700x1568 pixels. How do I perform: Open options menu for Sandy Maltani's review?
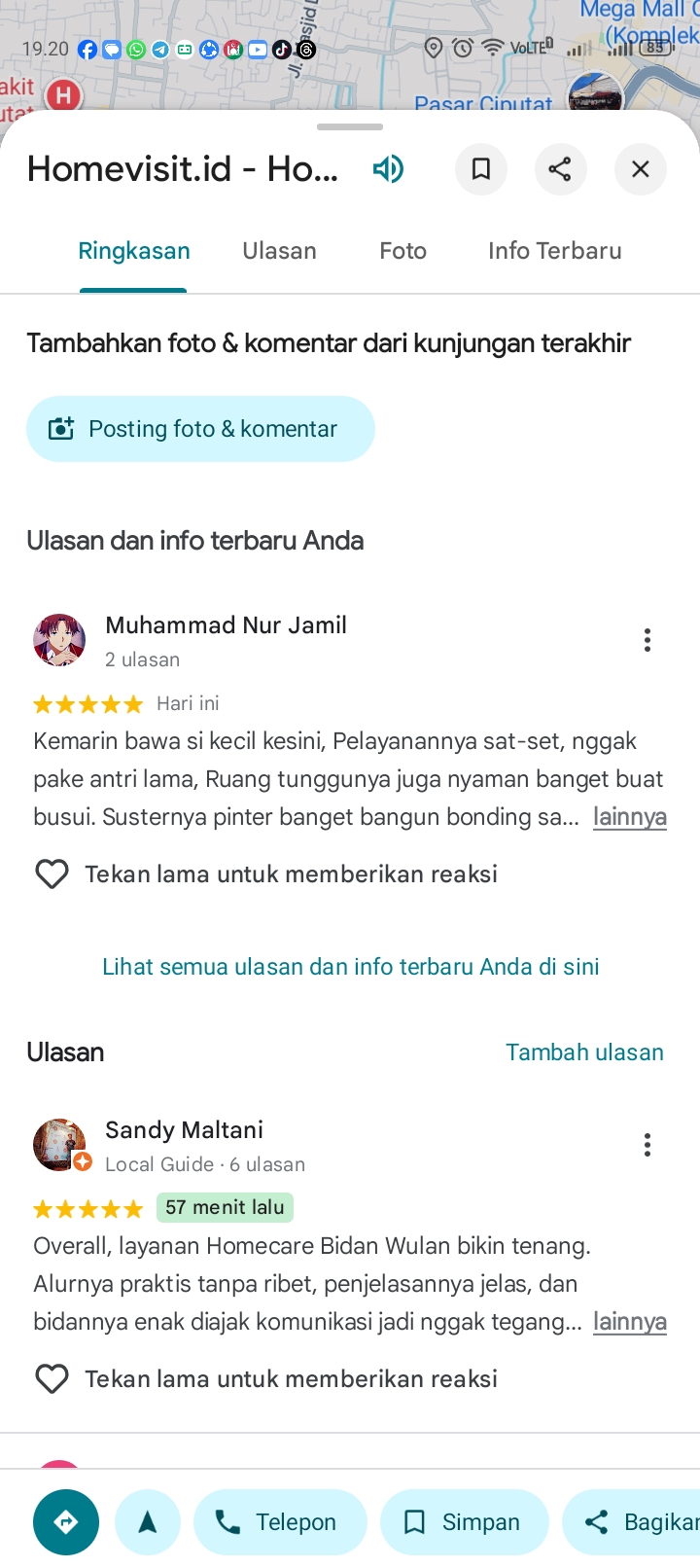(x=647, y=1145)
